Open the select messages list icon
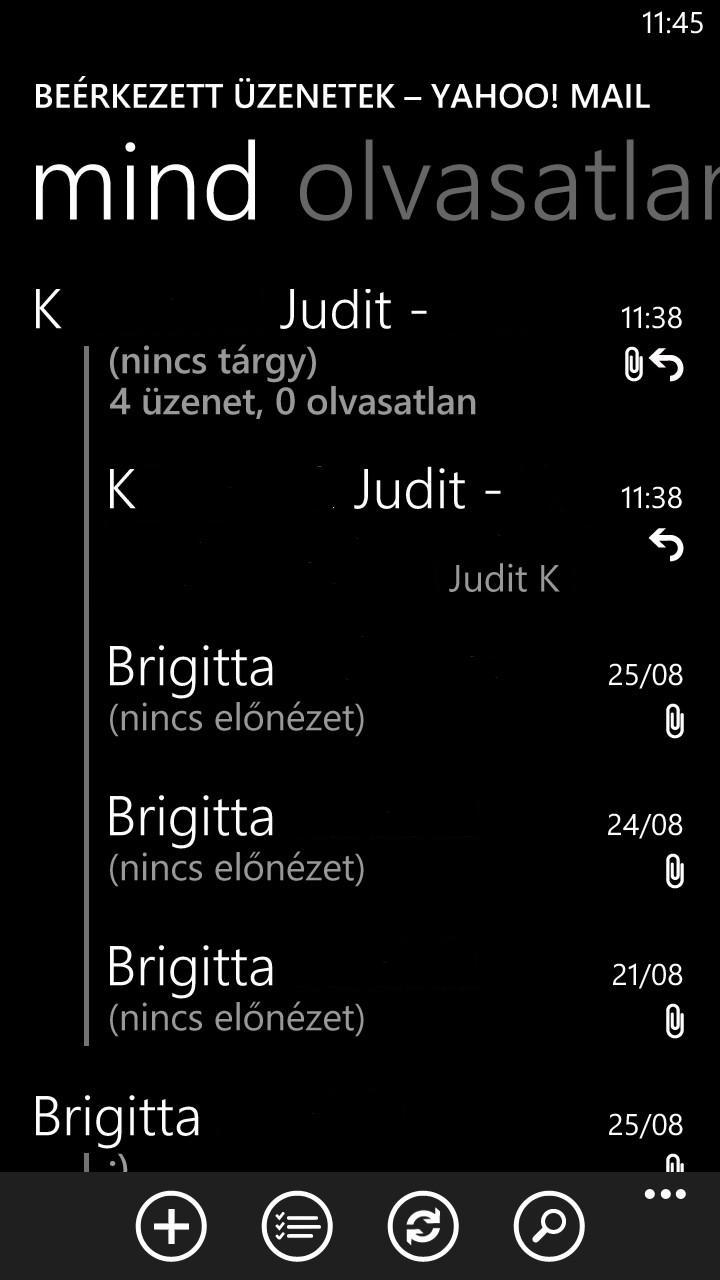720x1280 pixels. [297, 1226]
